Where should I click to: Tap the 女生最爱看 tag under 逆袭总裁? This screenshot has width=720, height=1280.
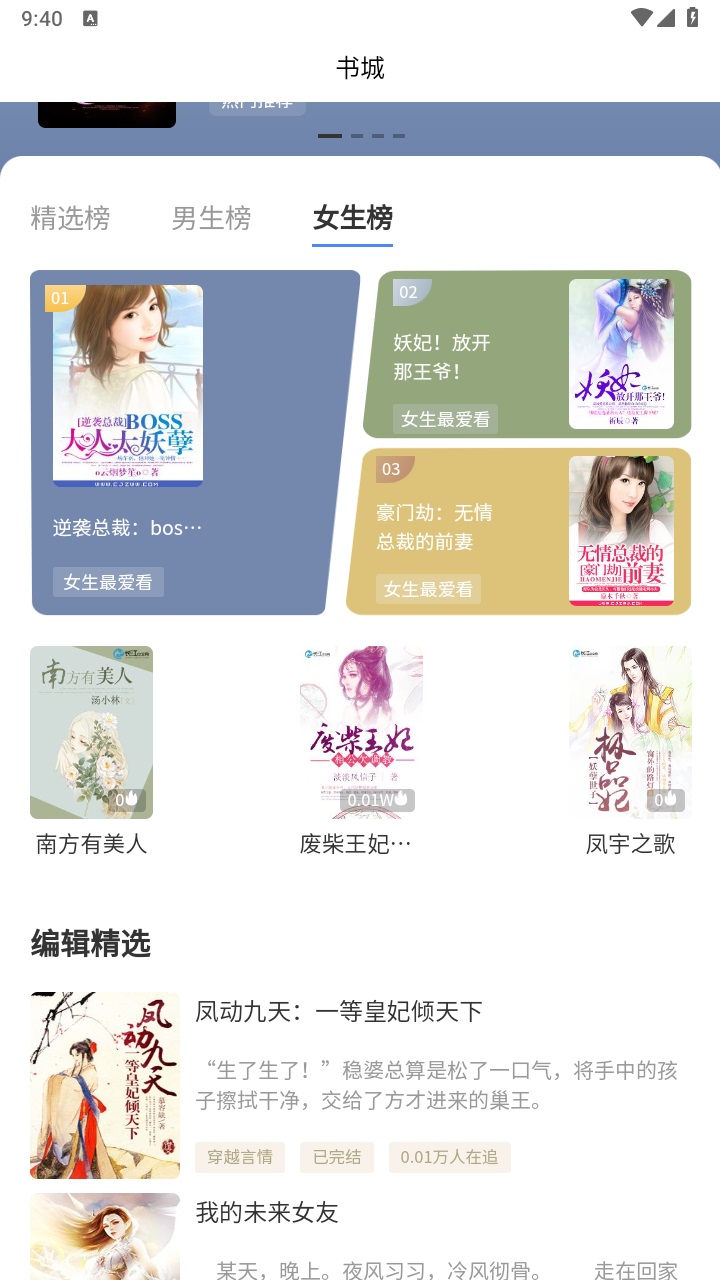(x=109, y=582)
